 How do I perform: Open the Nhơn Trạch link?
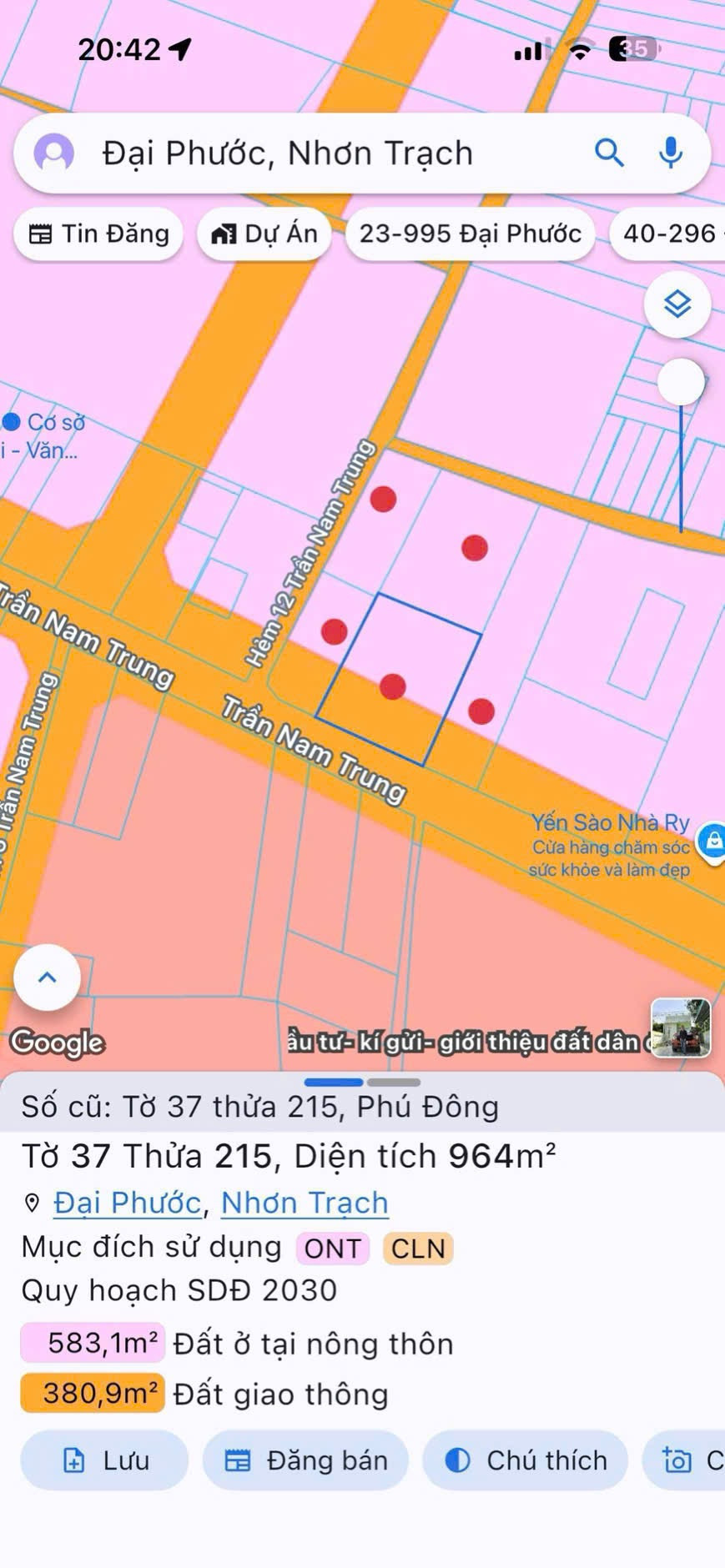(305, 1203)
